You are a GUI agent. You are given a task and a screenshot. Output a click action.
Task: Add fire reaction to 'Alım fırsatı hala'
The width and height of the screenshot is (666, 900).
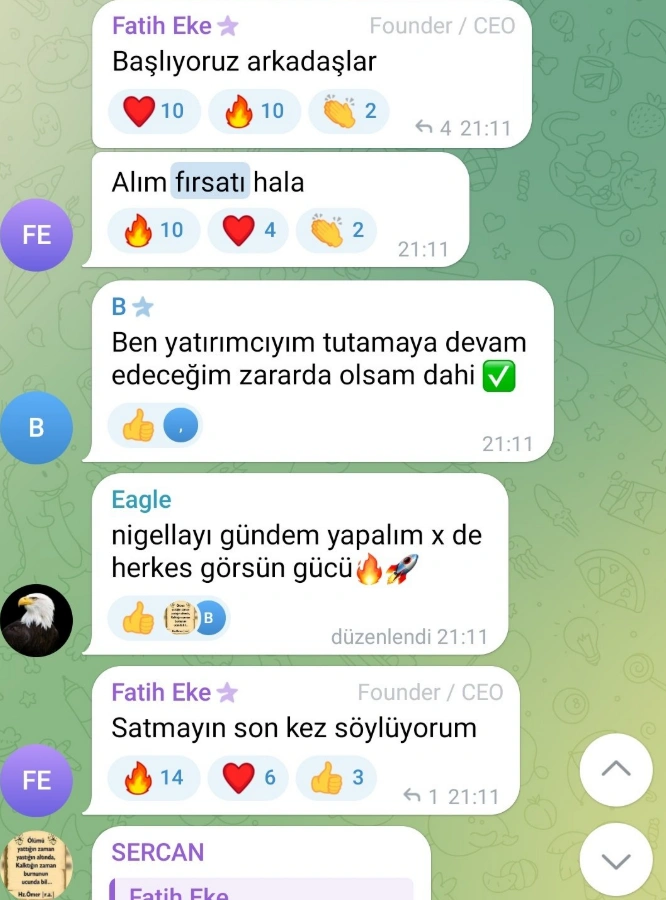153,231
